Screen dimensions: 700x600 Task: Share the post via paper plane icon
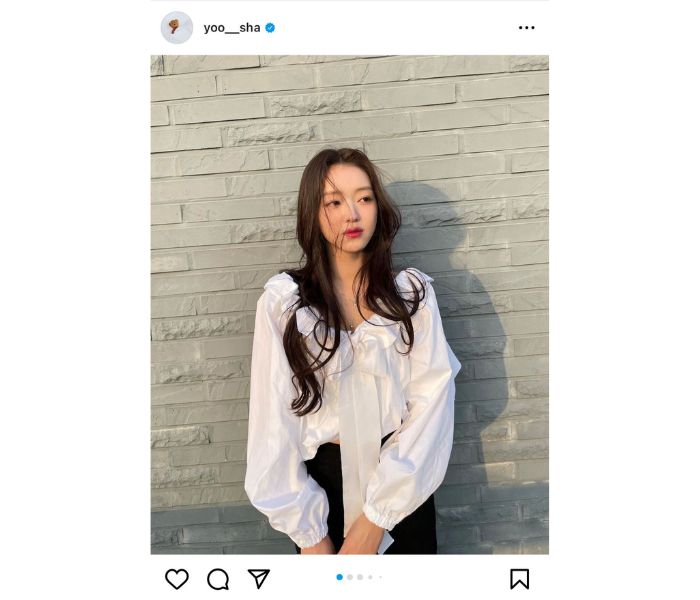[x=259, y=579]
